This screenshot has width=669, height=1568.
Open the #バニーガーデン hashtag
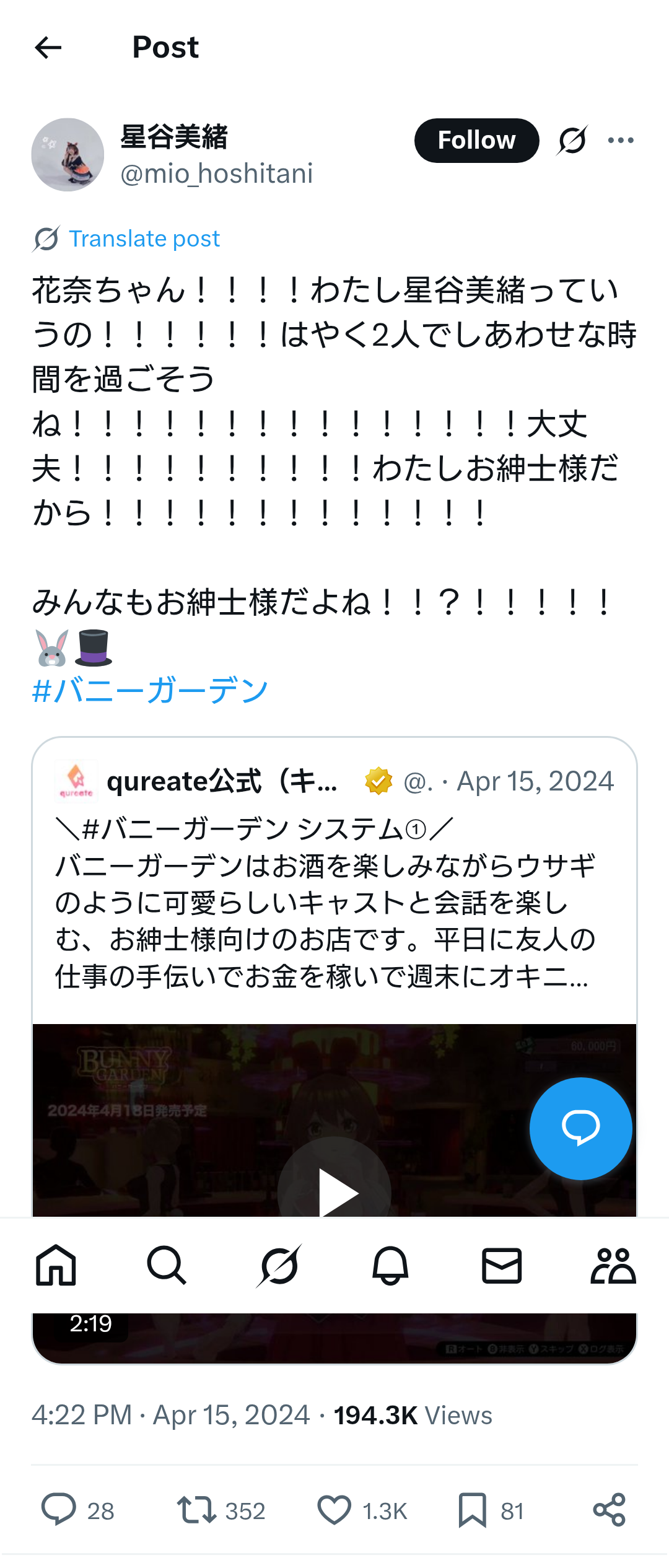tap(150, 690)
